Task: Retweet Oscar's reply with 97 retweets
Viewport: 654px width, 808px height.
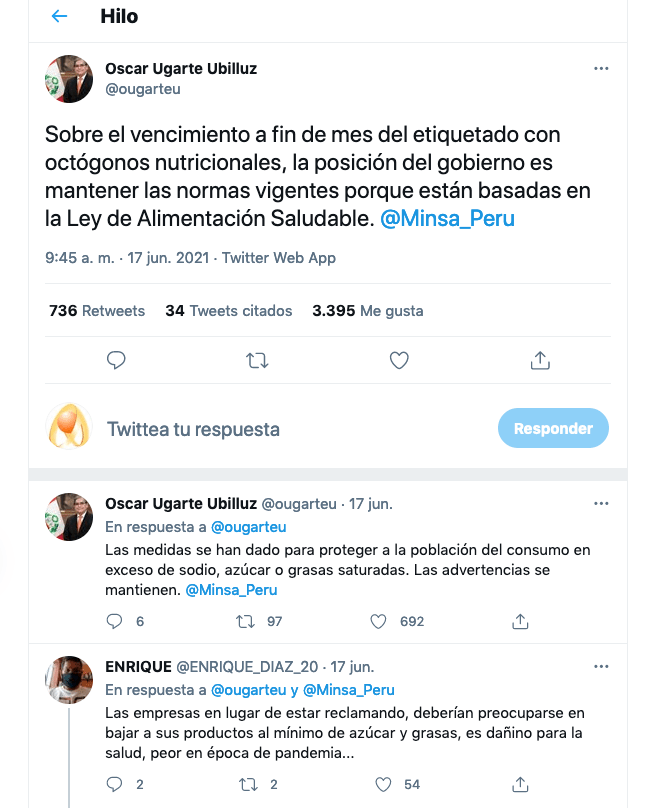Action: (x=245, y=621)
